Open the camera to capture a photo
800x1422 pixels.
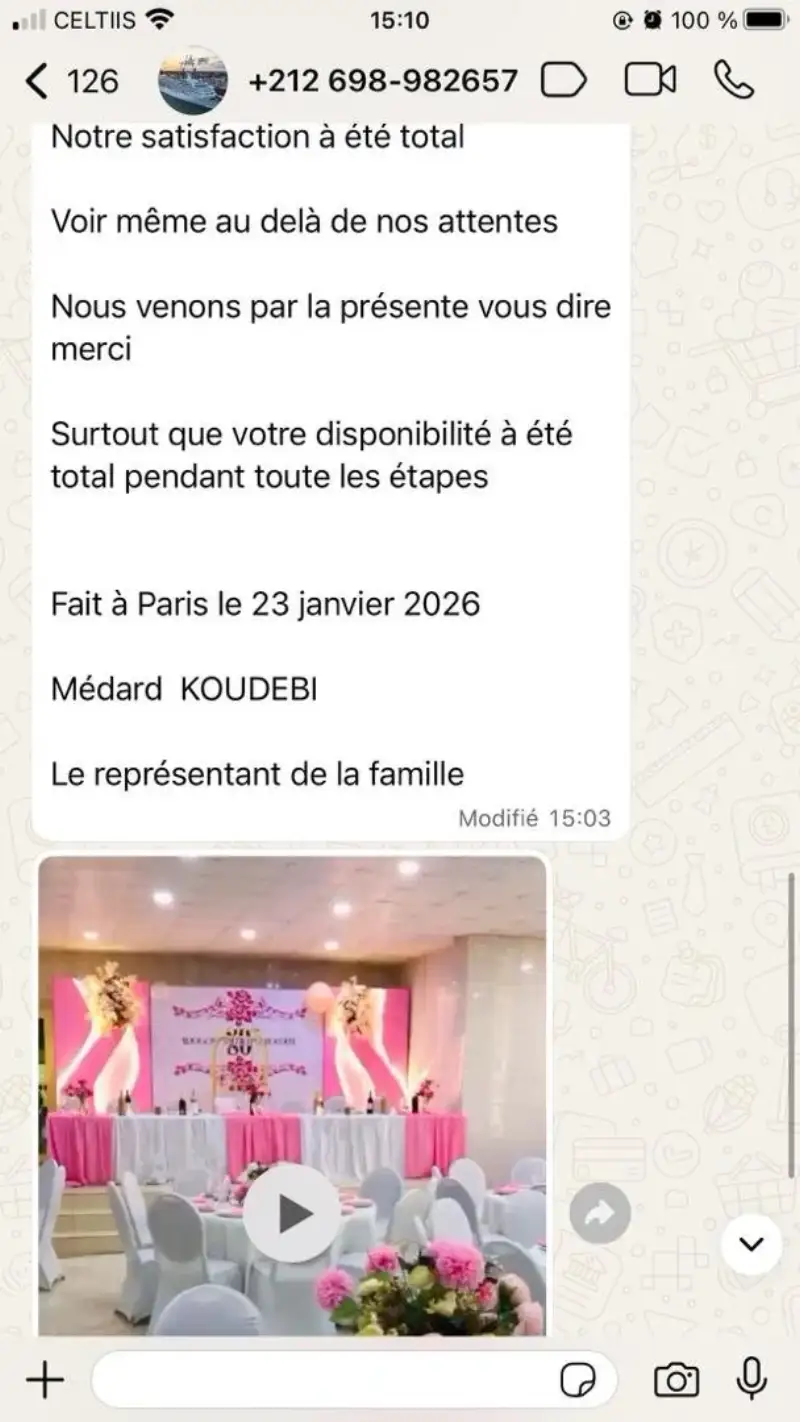pos(675,1381)
